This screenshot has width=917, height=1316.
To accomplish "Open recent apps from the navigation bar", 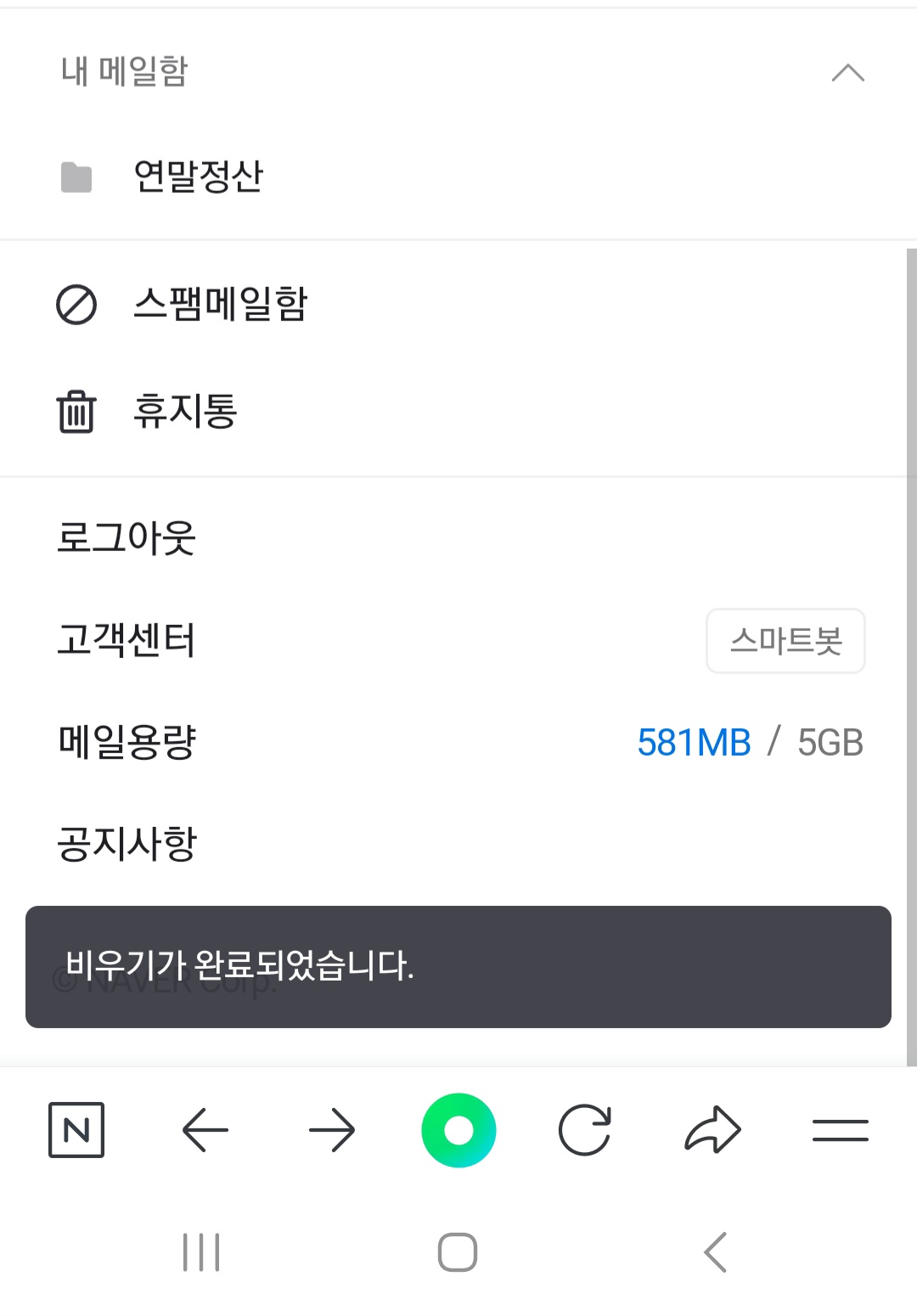I will 201,1252.
